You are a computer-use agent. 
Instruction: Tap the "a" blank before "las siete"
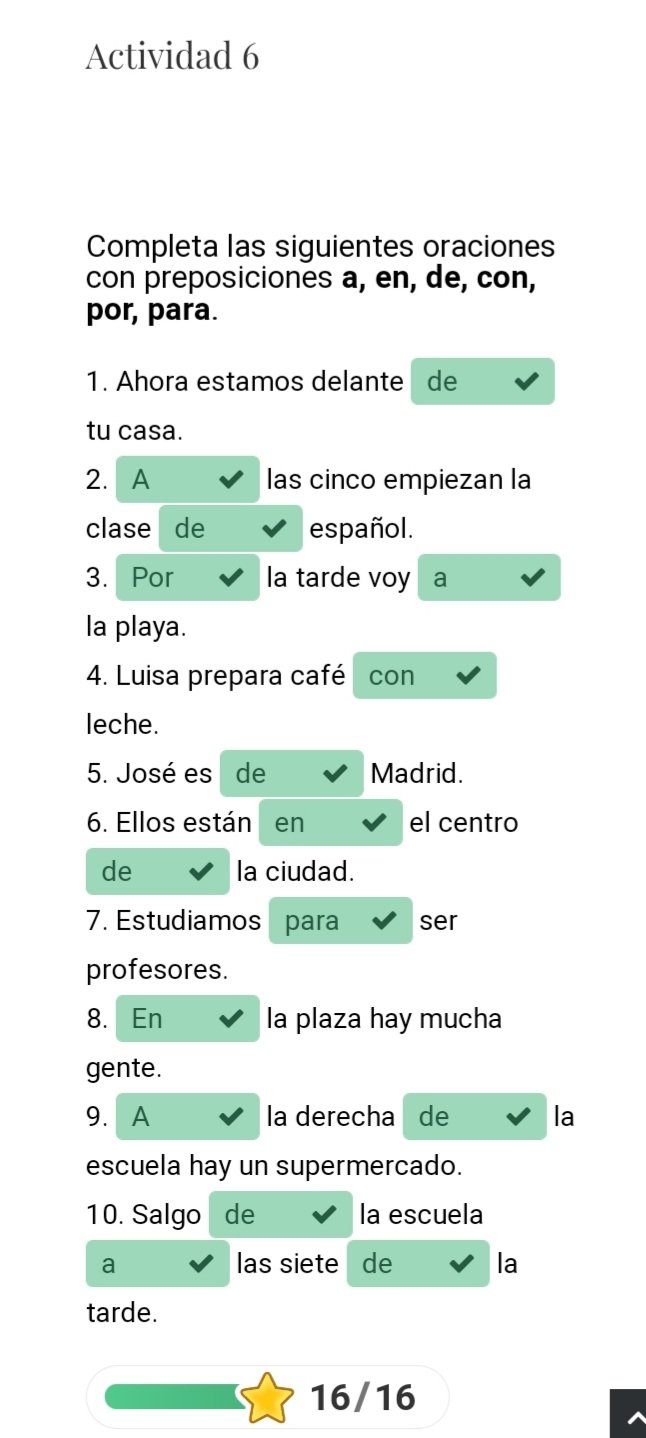point(157,1264)
